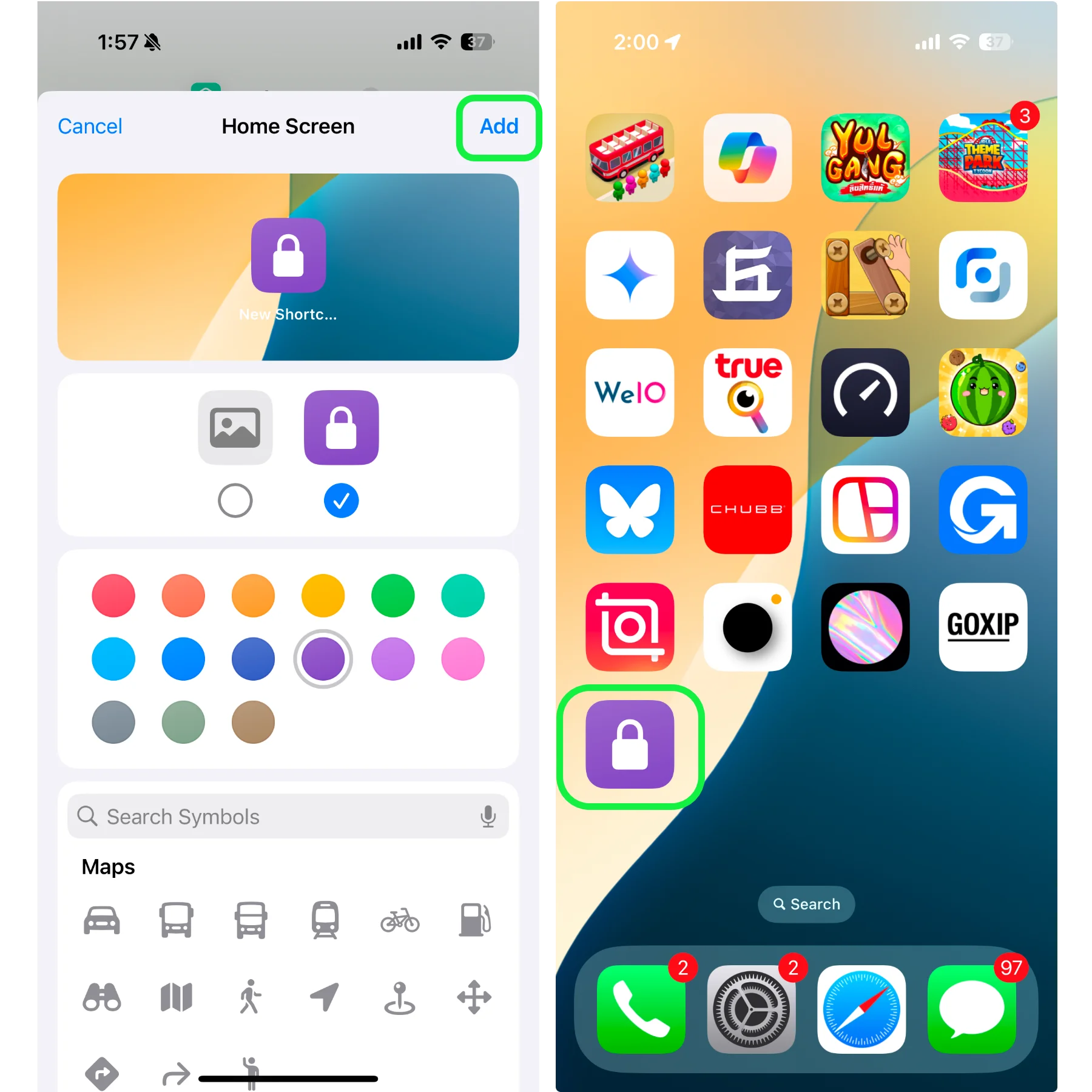The width and height of the screenshot is (1092, 1092).
Task: Select the car symbol under Maps
Action: pyautogui.click(x=101, y=920)
